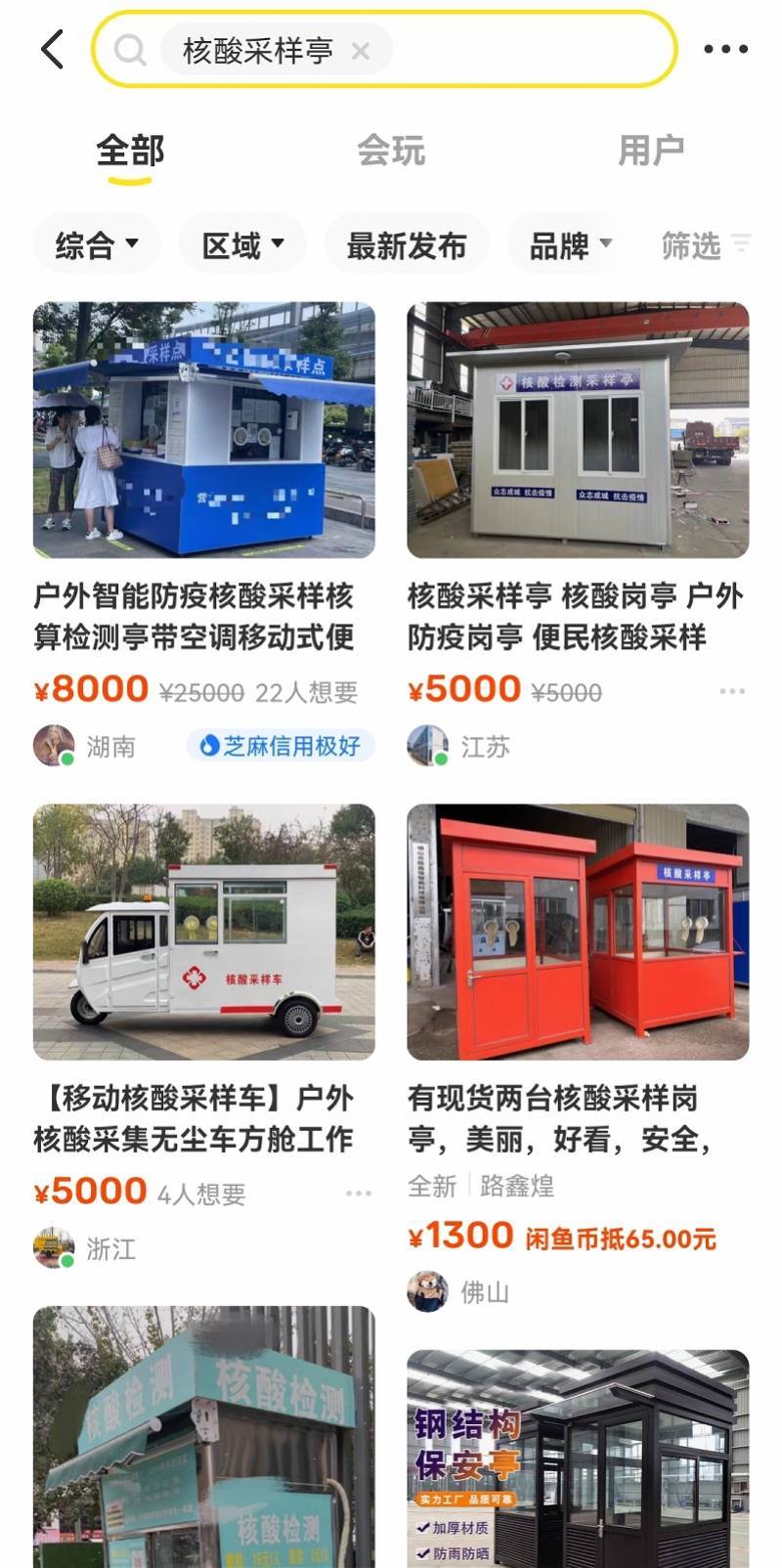782x1568 pixels.
Task: Open the ¥8000 户外智能防疫核酸采样 listing
Action: 203,430
